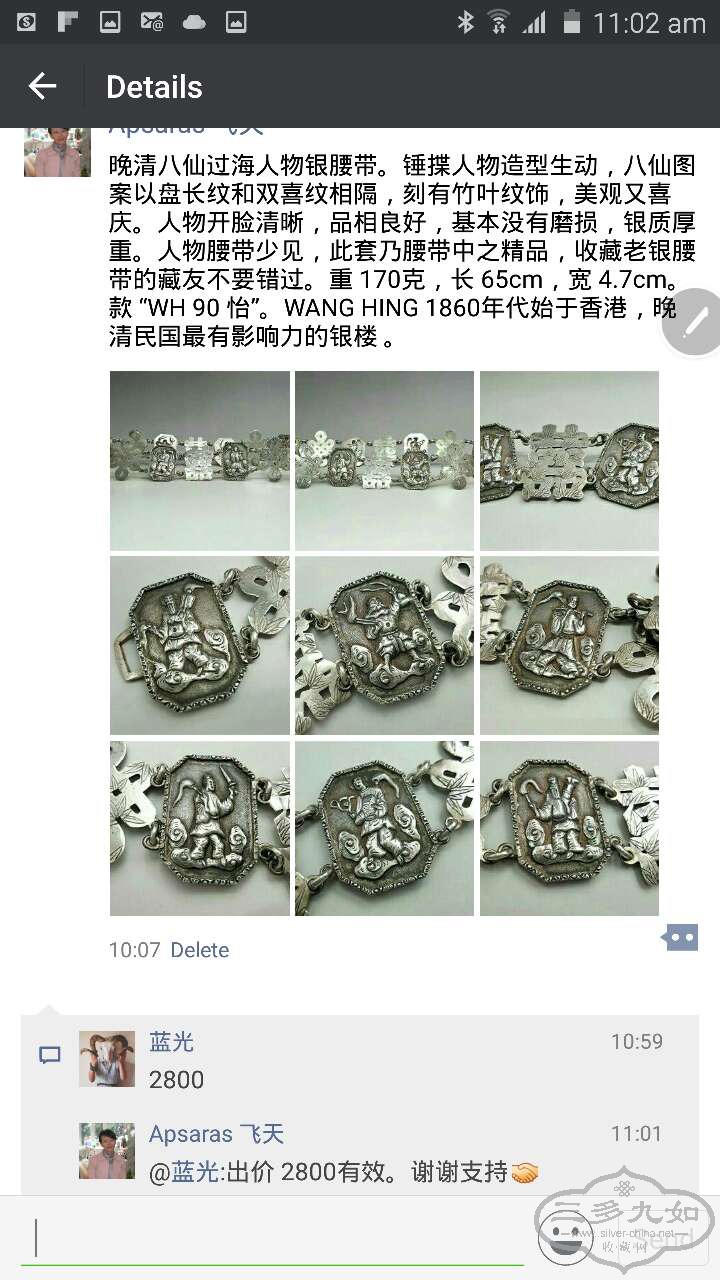Screen dimensions: 720x1280
Task: Open the photo of the panel next to the buckle loop
Action: pos(199,646)
